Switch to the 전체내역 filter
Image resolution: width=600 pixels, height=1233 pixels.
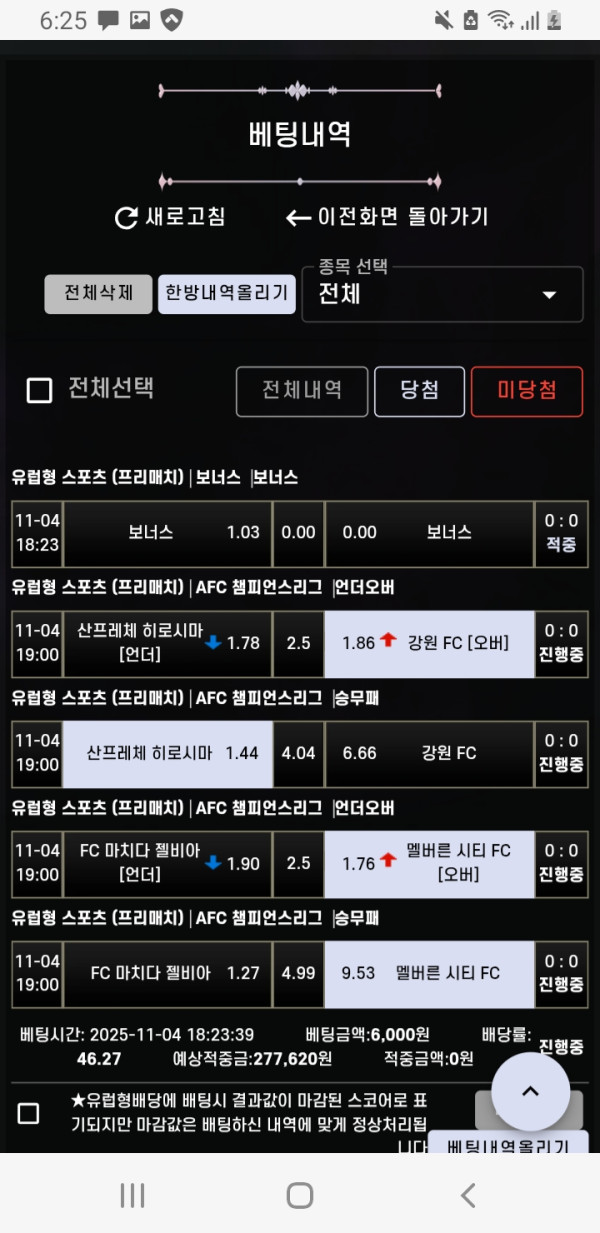coord(302,391)
